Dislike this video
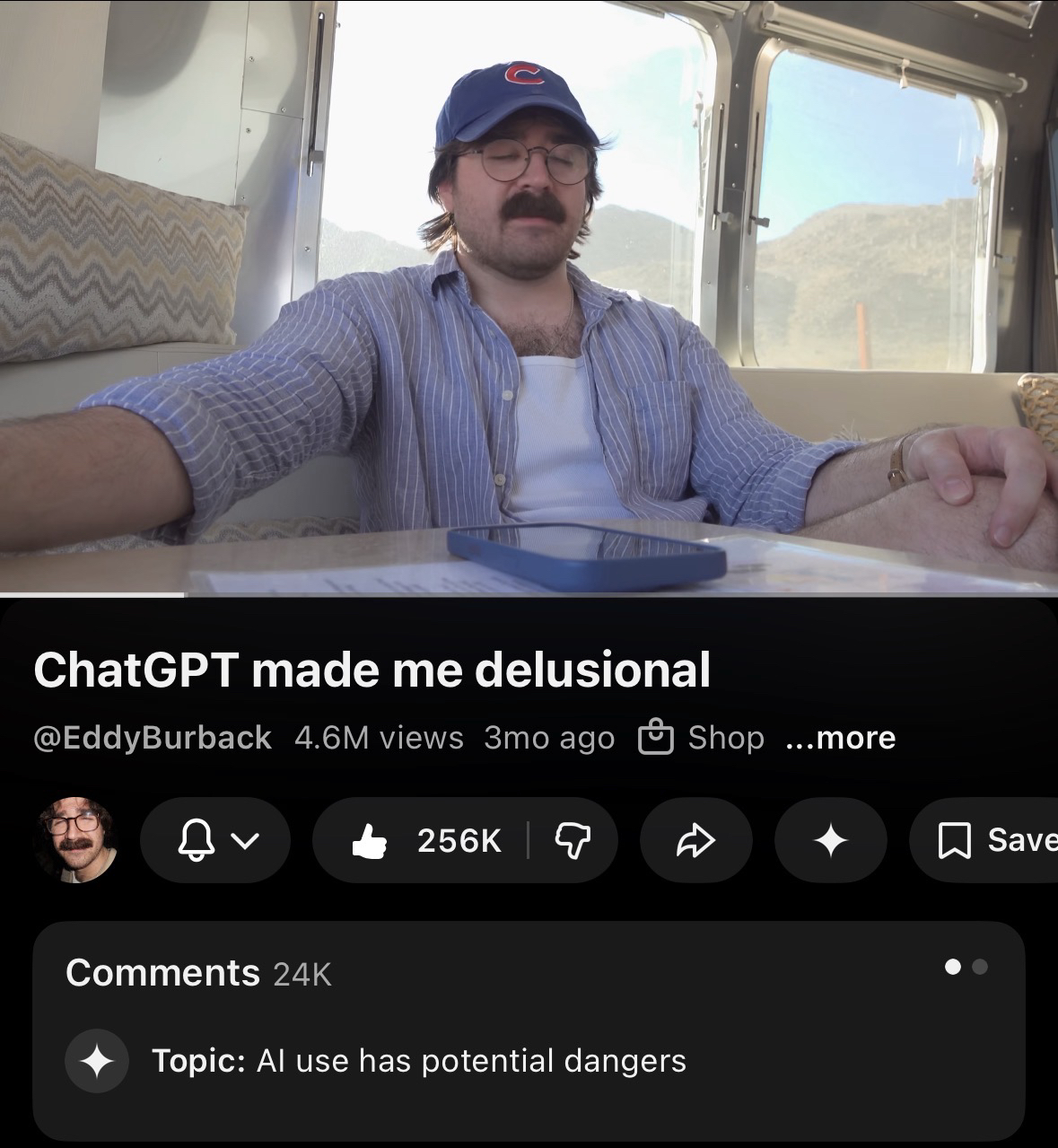 [573, 840]
